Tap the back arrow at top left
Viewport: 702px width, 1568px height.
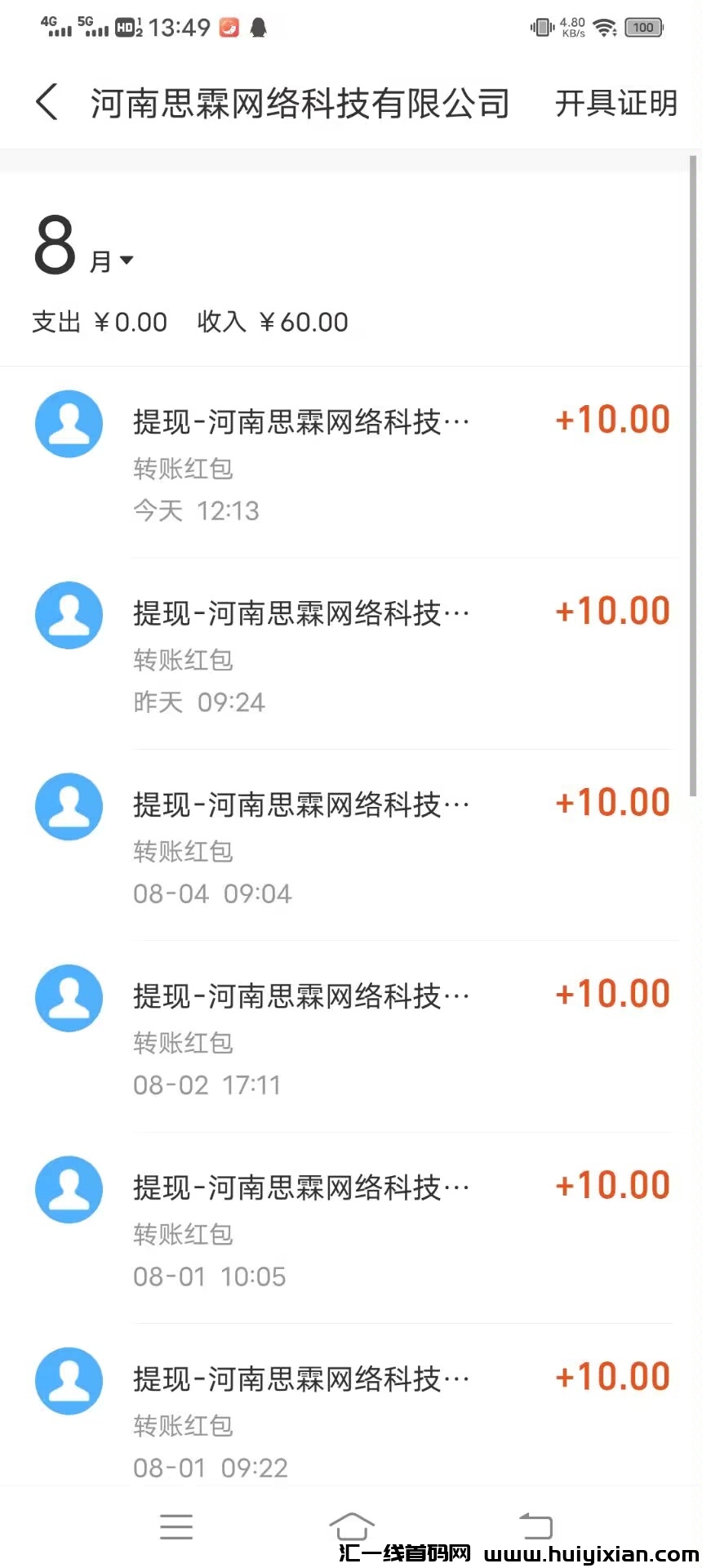pos(47,102)
